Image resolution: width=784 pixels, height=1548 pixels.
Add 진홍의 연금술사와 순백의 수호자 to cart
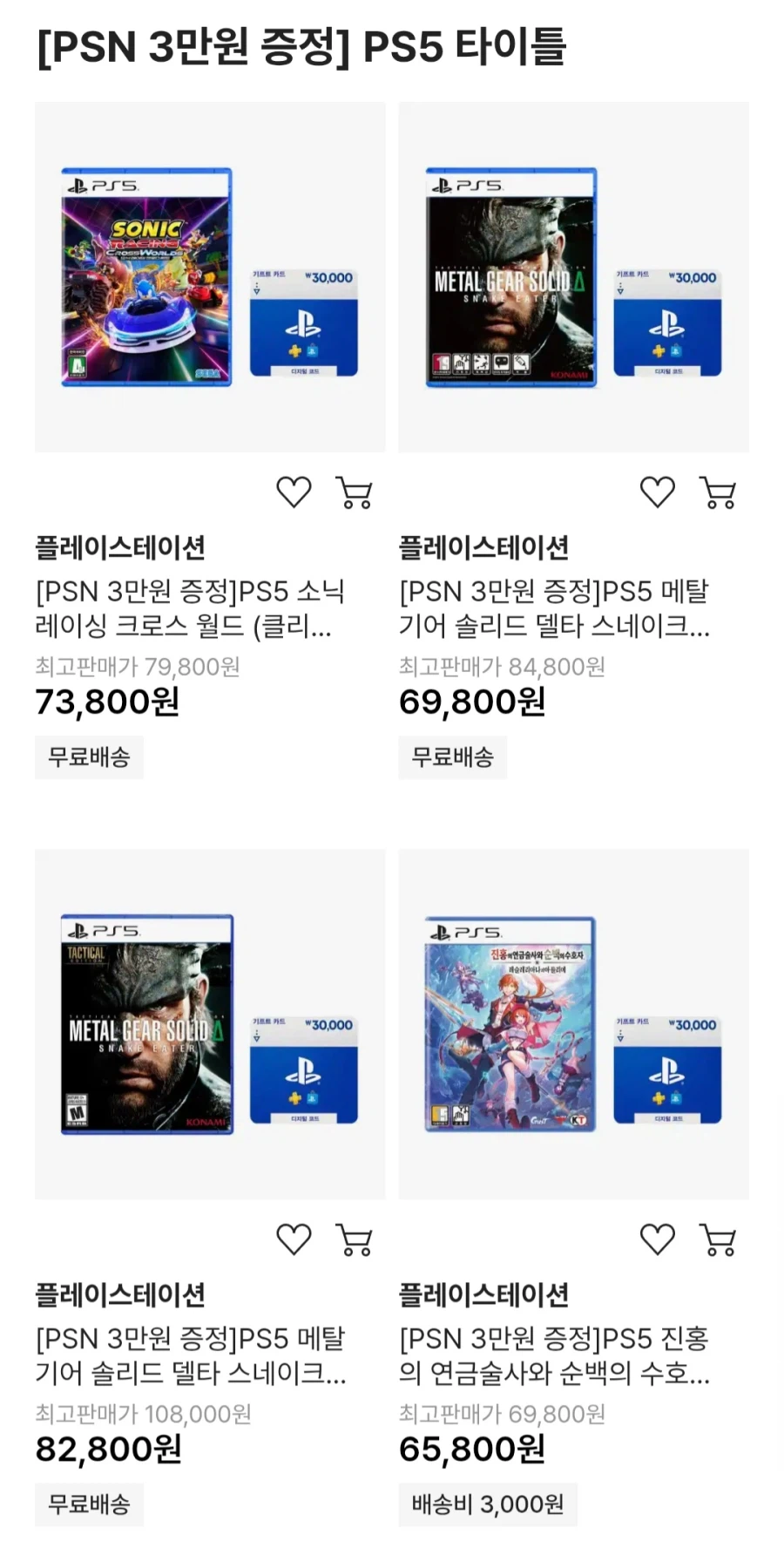pos(718,1239)
